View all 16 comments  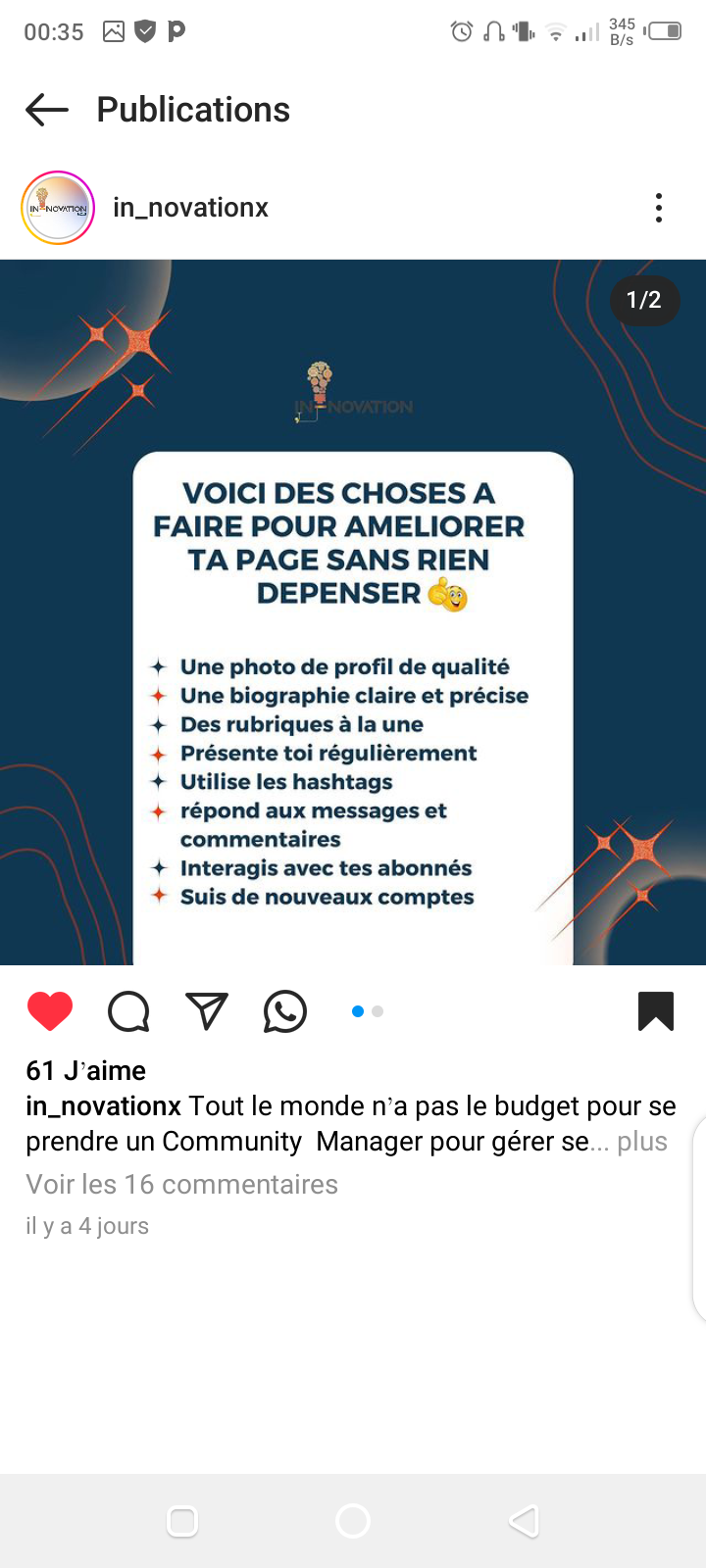click(x=181, y=1184)
